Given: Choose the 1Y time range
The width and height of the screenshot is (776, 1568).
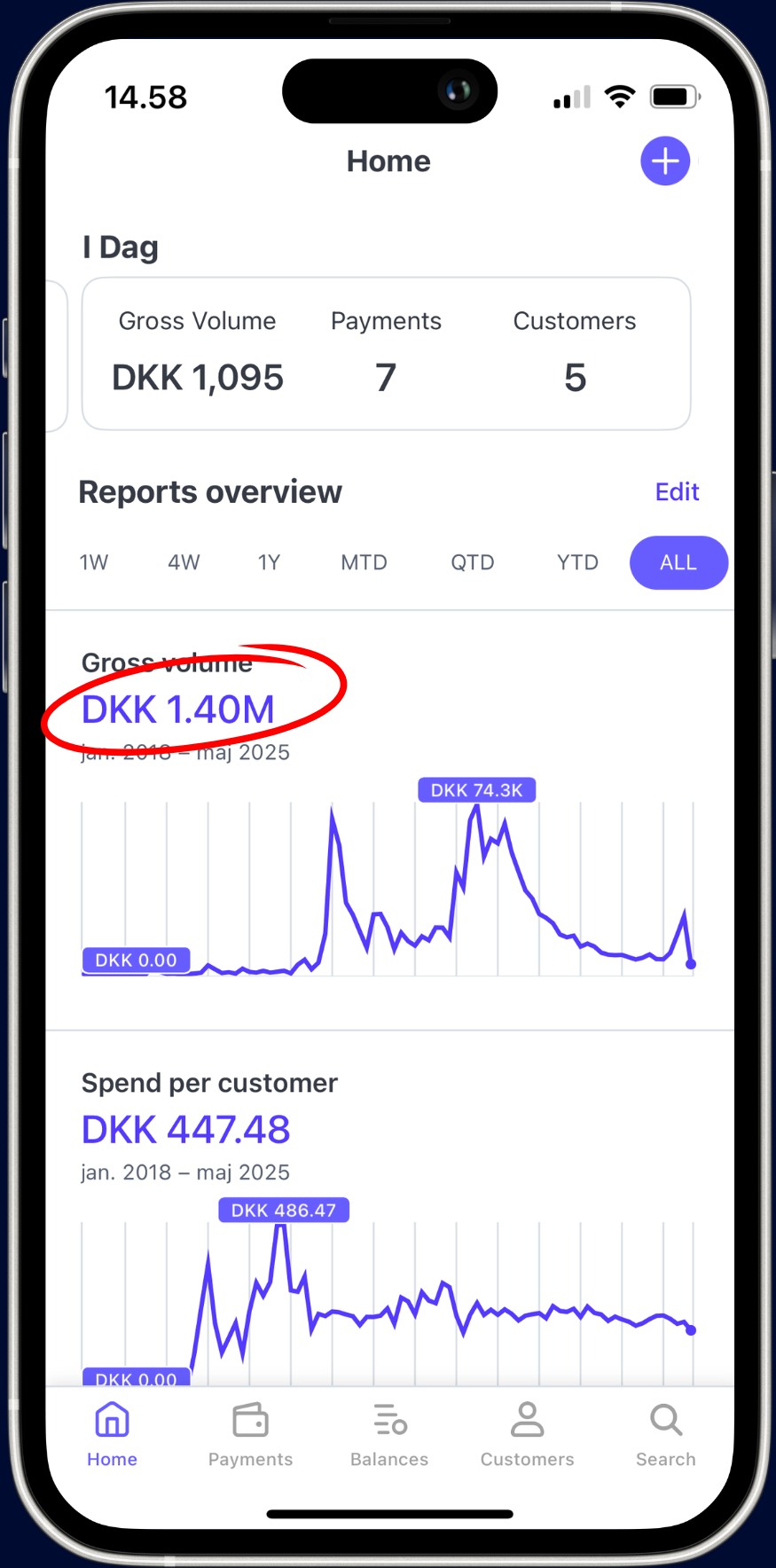Looking at the screenshot, I should click(x=269, y=562).
